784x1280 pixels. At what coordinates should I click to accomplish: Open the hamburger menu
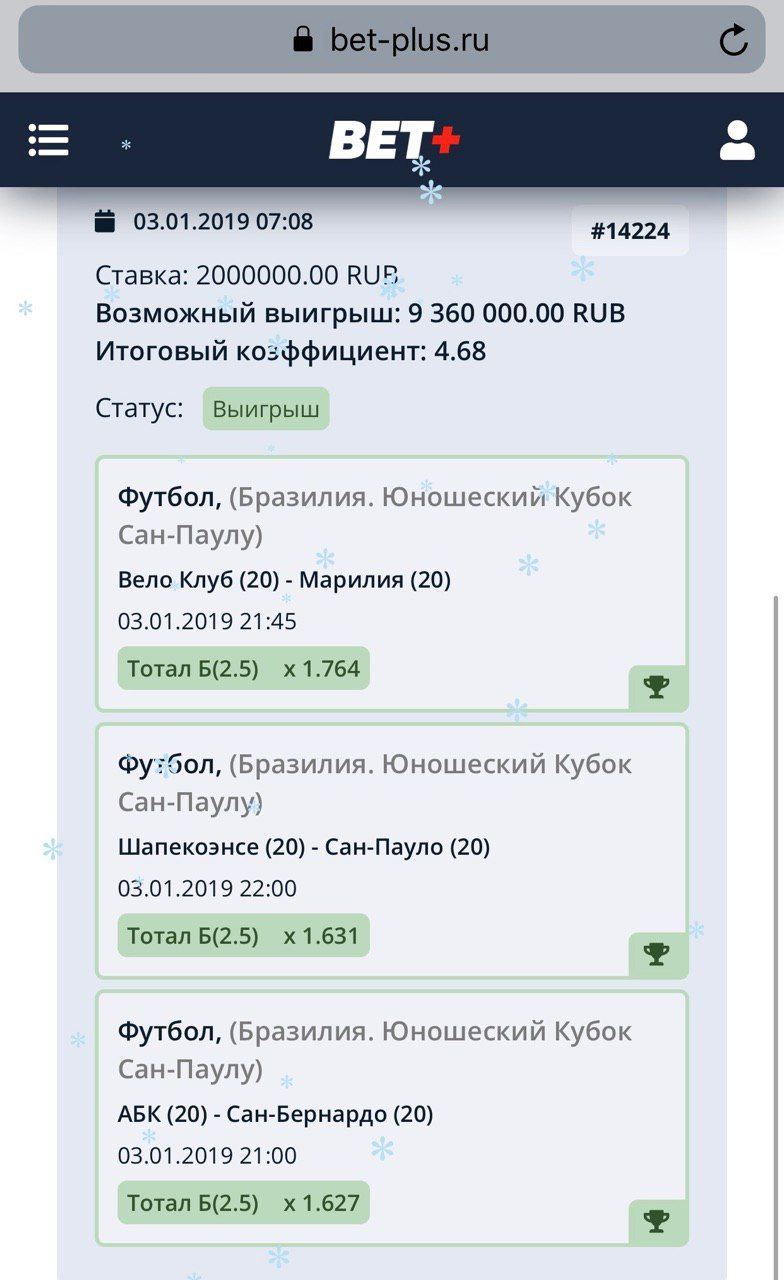tap(48, 140)
